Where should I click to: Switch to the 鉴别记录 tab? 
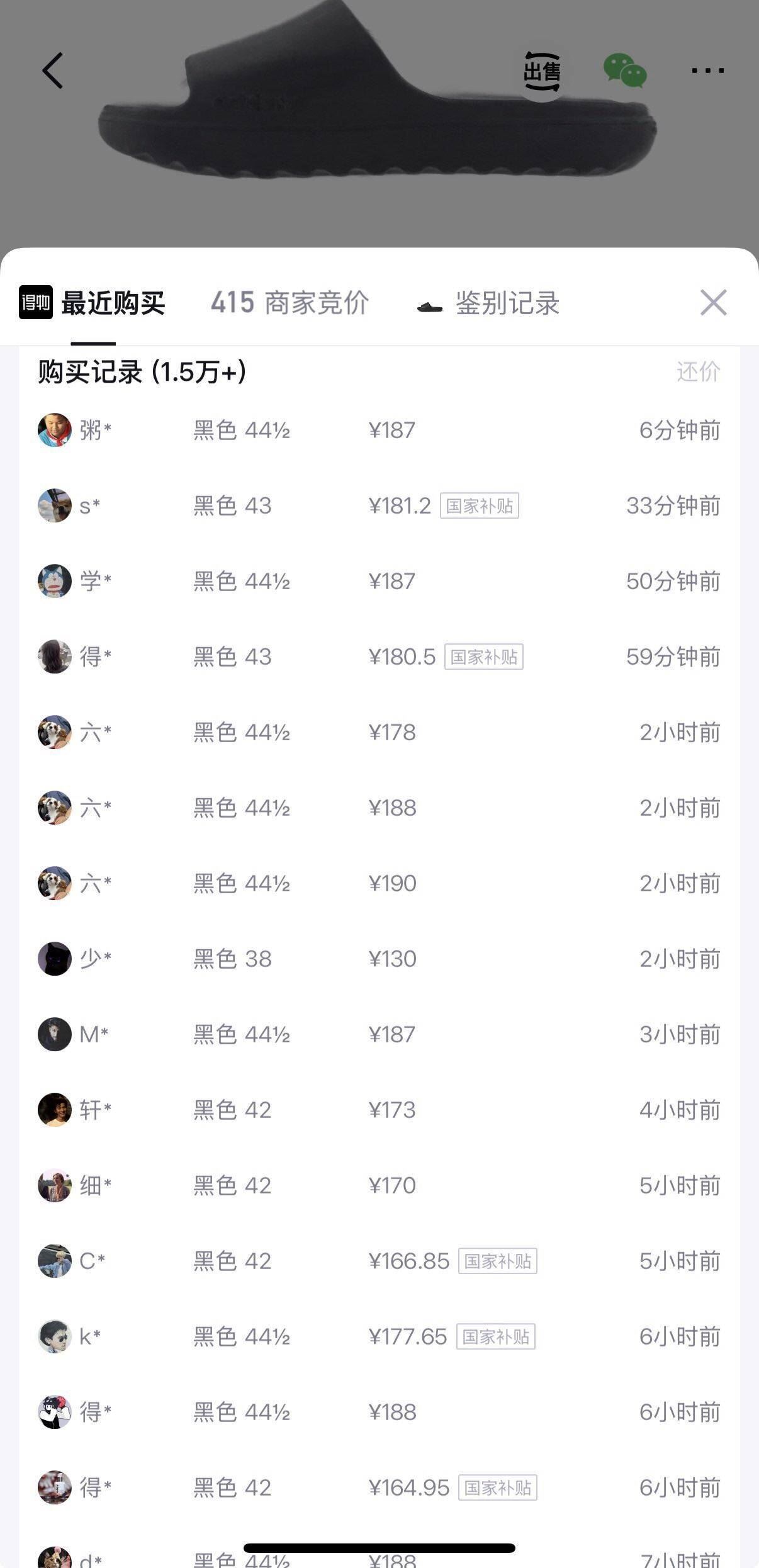tap(489, 303)
